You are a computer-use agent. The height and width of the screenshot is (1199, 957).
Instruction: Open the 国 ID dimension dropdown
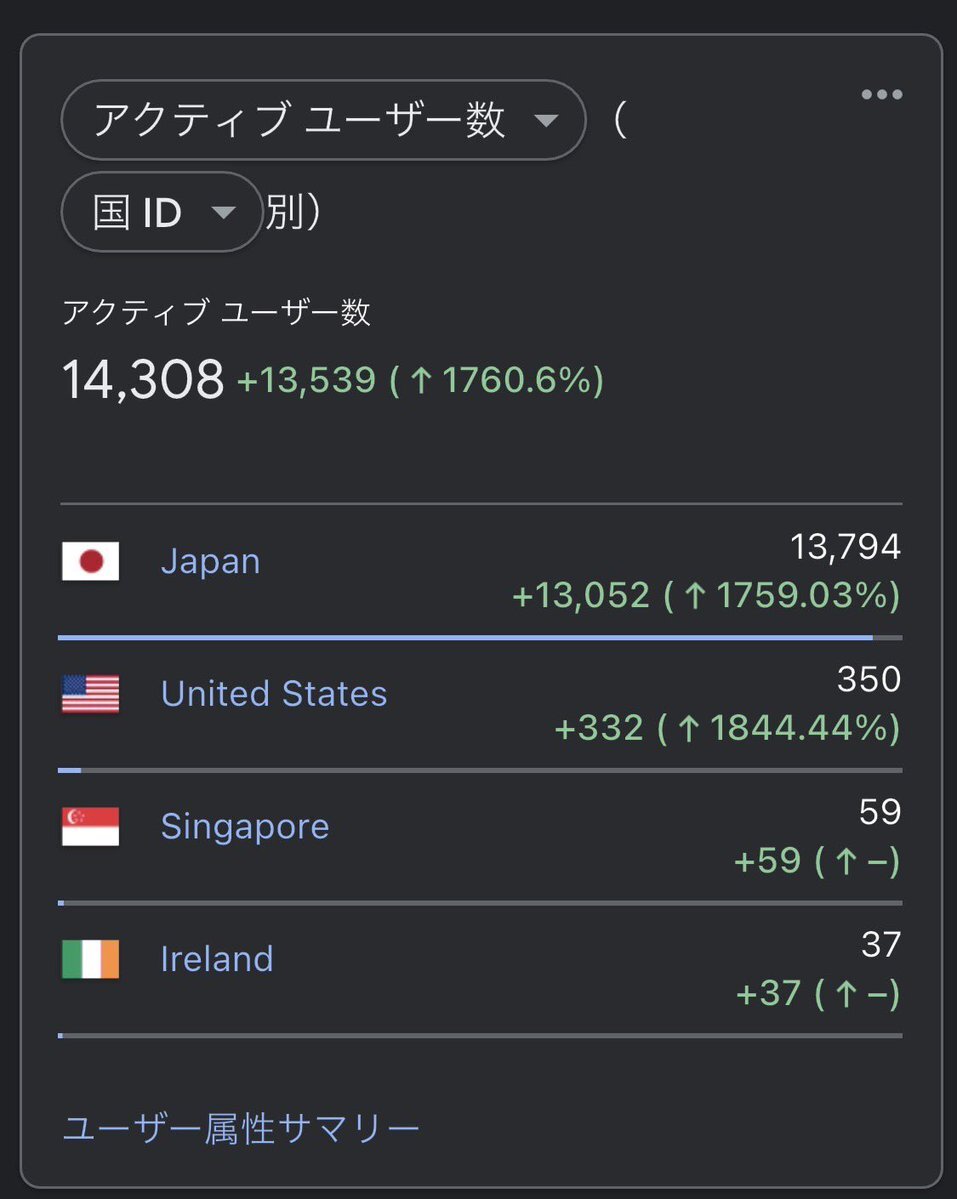pyautogui.click(x=161, y=212)
